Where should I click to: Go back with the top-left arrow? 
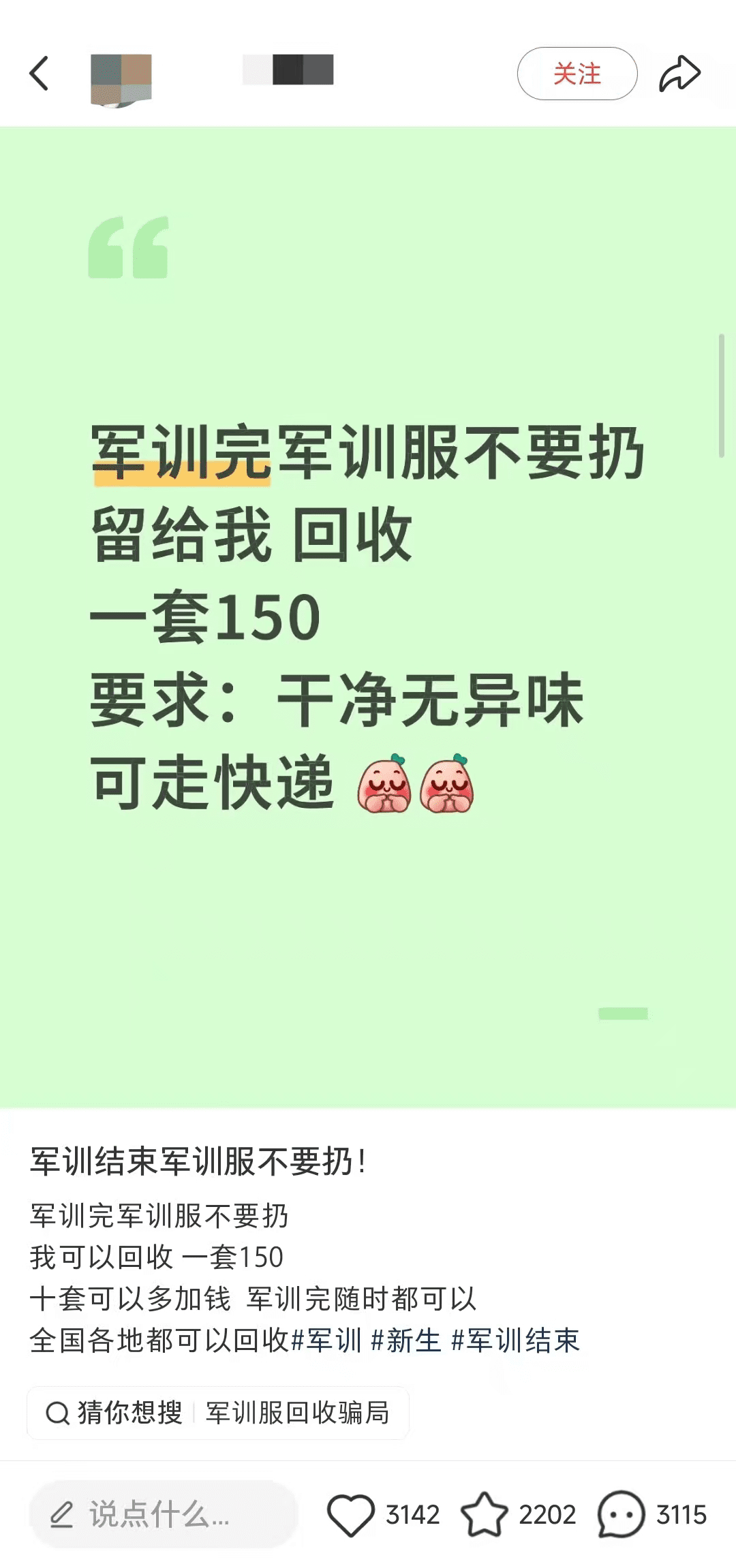(x=39, y=74)
